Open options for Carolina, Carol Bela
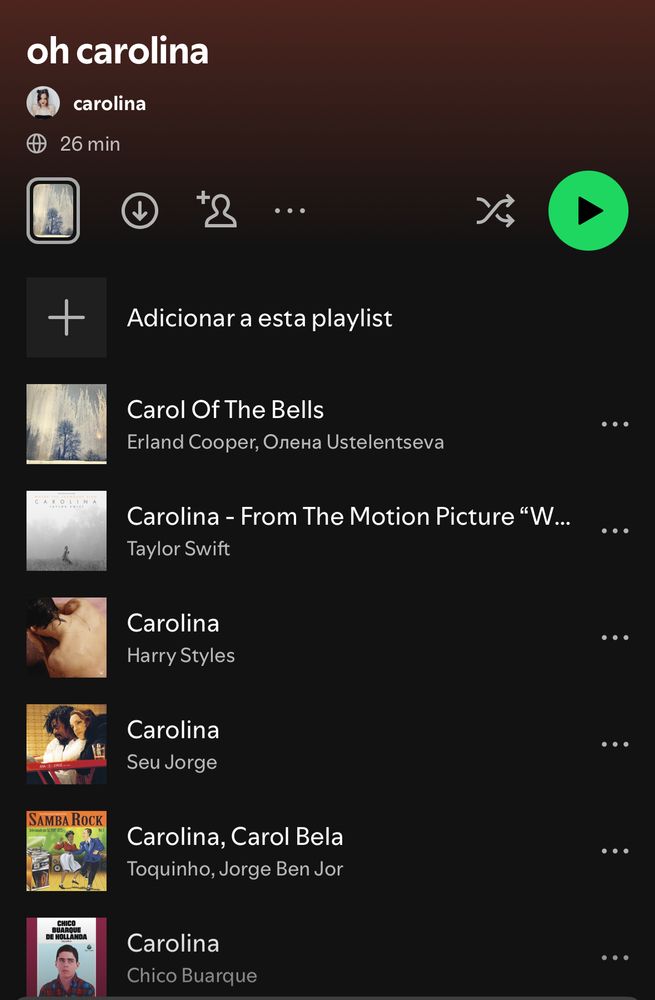This screenshot has width=655, height=1000. 615,852
